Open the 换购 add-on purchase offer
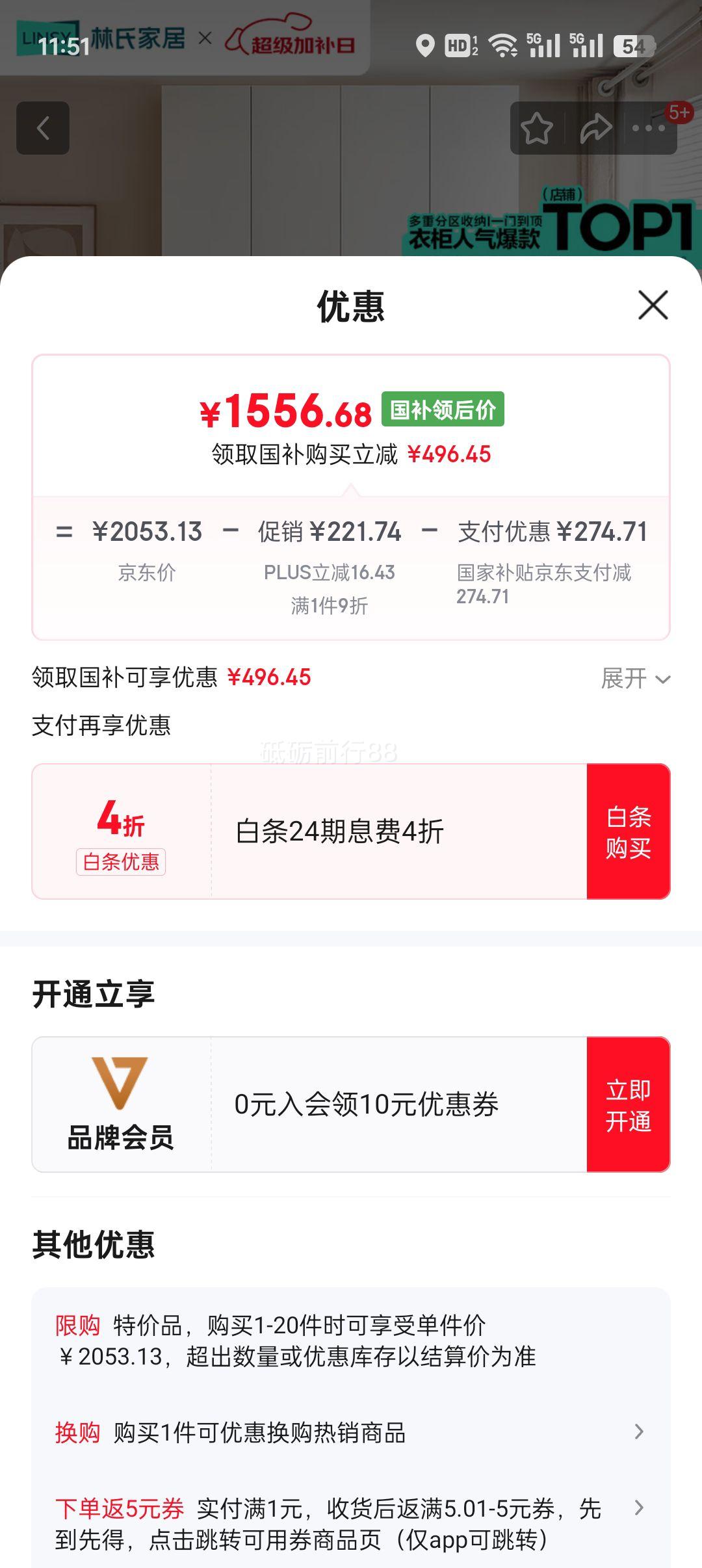This screenshot has width=702, height=1568. point(351,1432)
